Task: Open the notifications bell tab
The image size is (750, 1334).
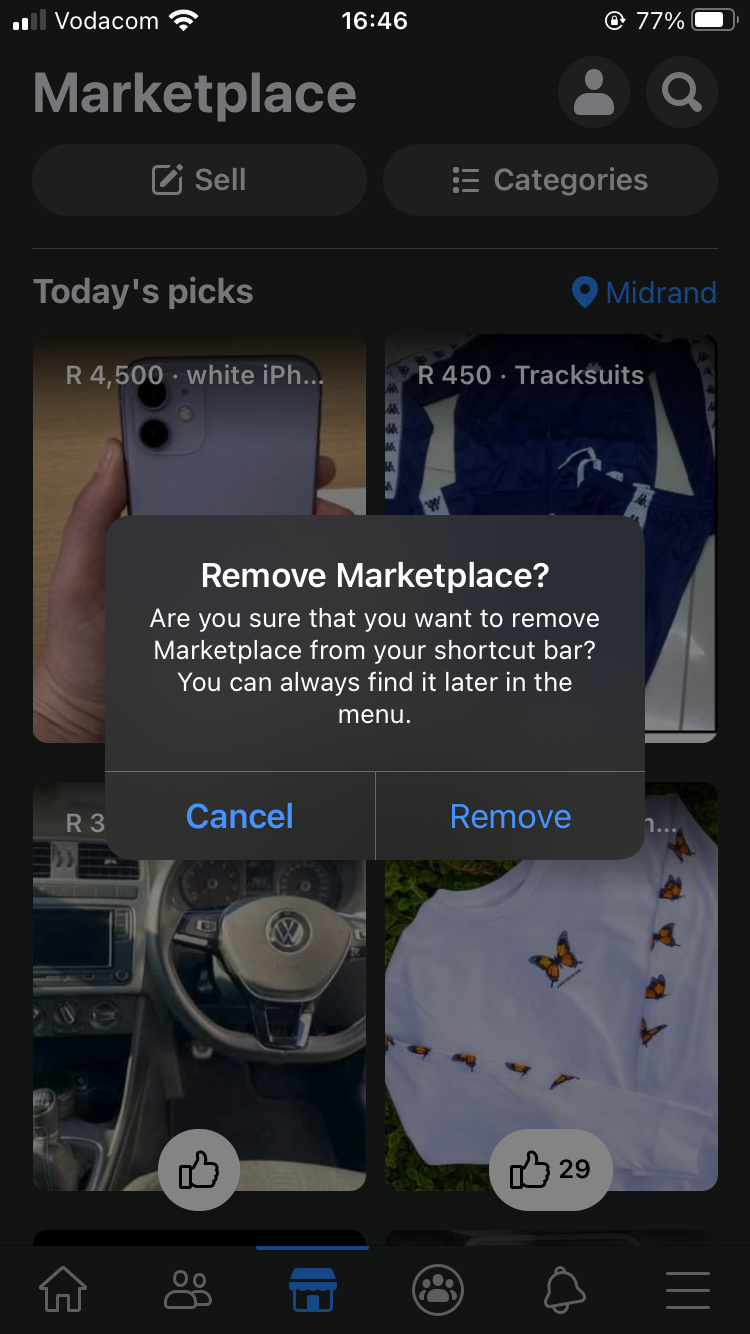Action: [564, 1290]
